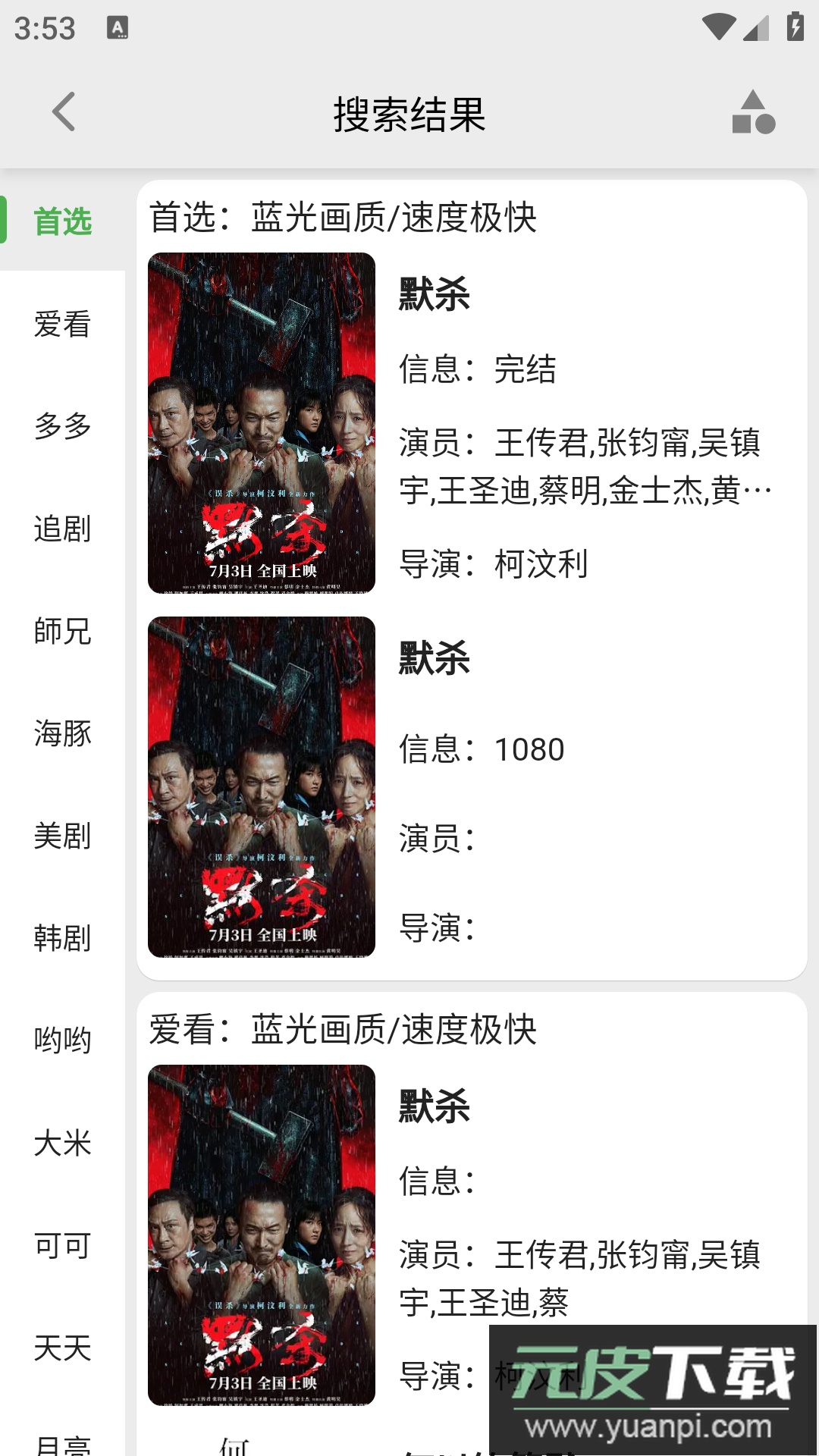Switch to the 多多 source tab
The height and width of the screenshot is (1456, 819).
pyautogui.click(x=63, y=426)
